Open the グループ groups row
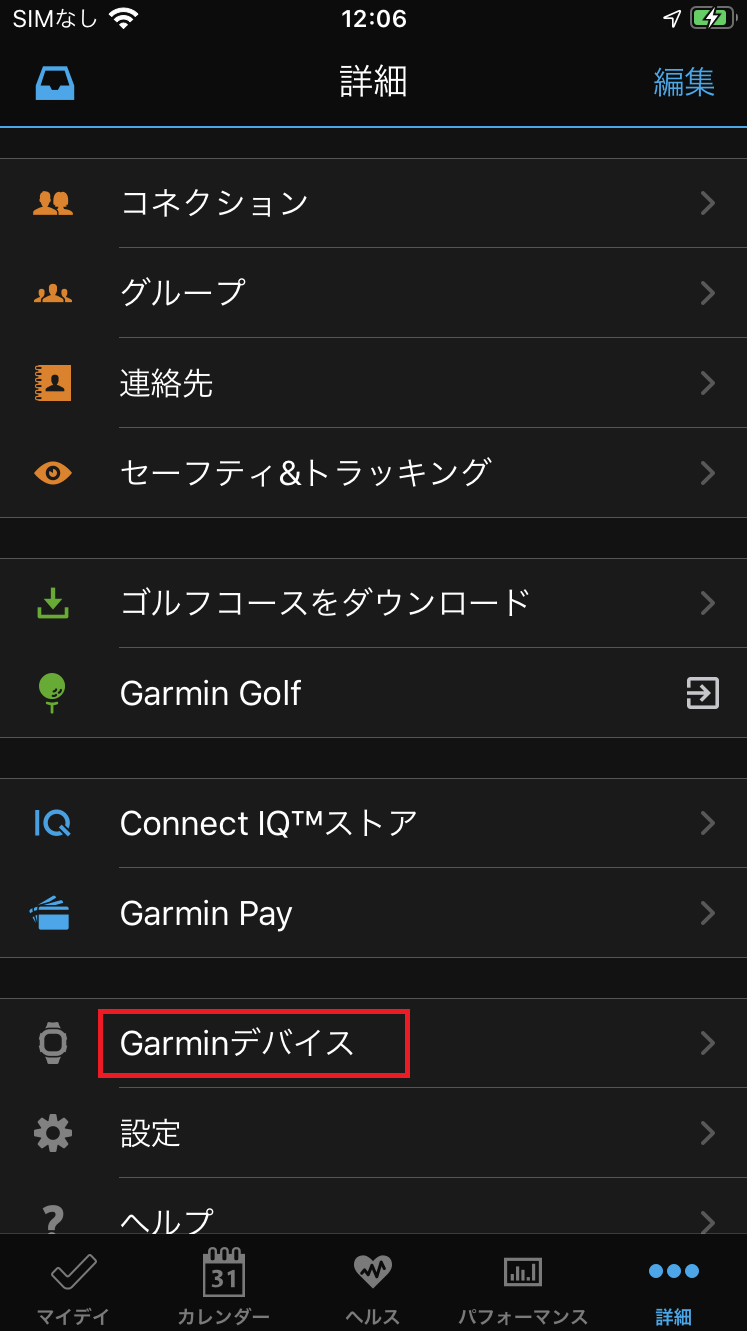The height and width of the screenshot is (1331, 747). [373, 293]
